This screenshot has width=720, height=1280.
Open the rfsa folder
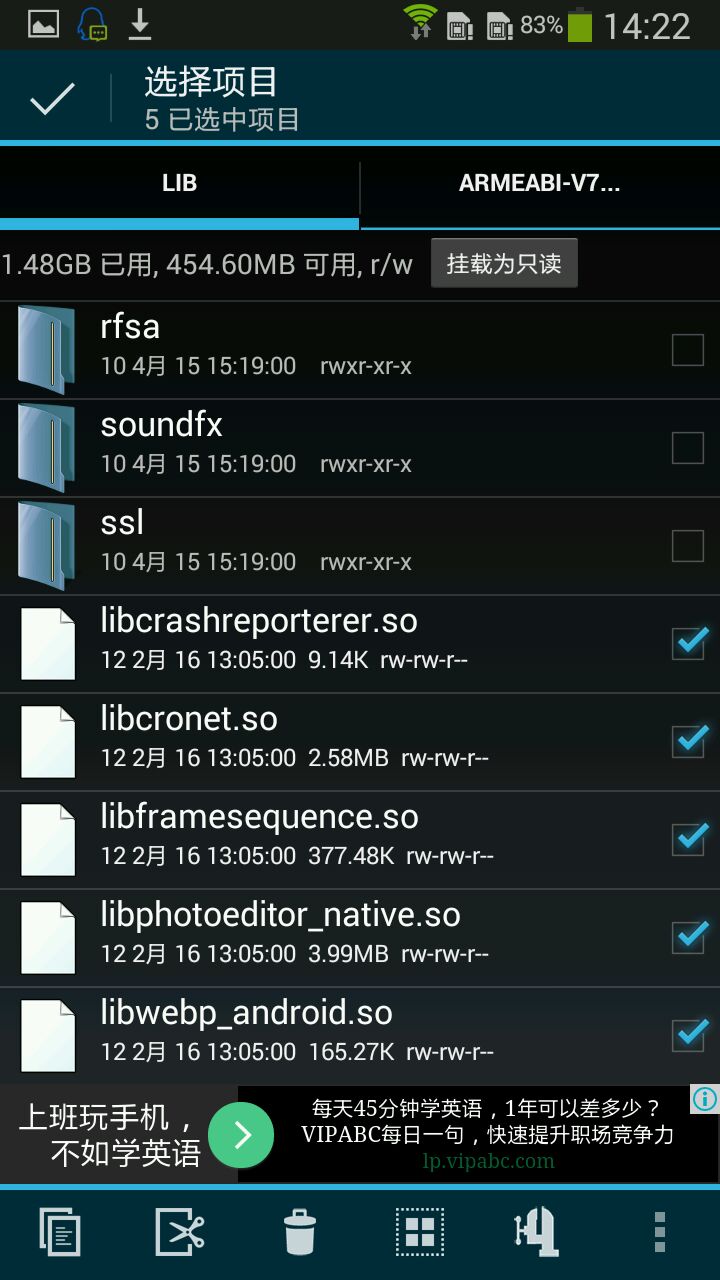coord(130,328)
